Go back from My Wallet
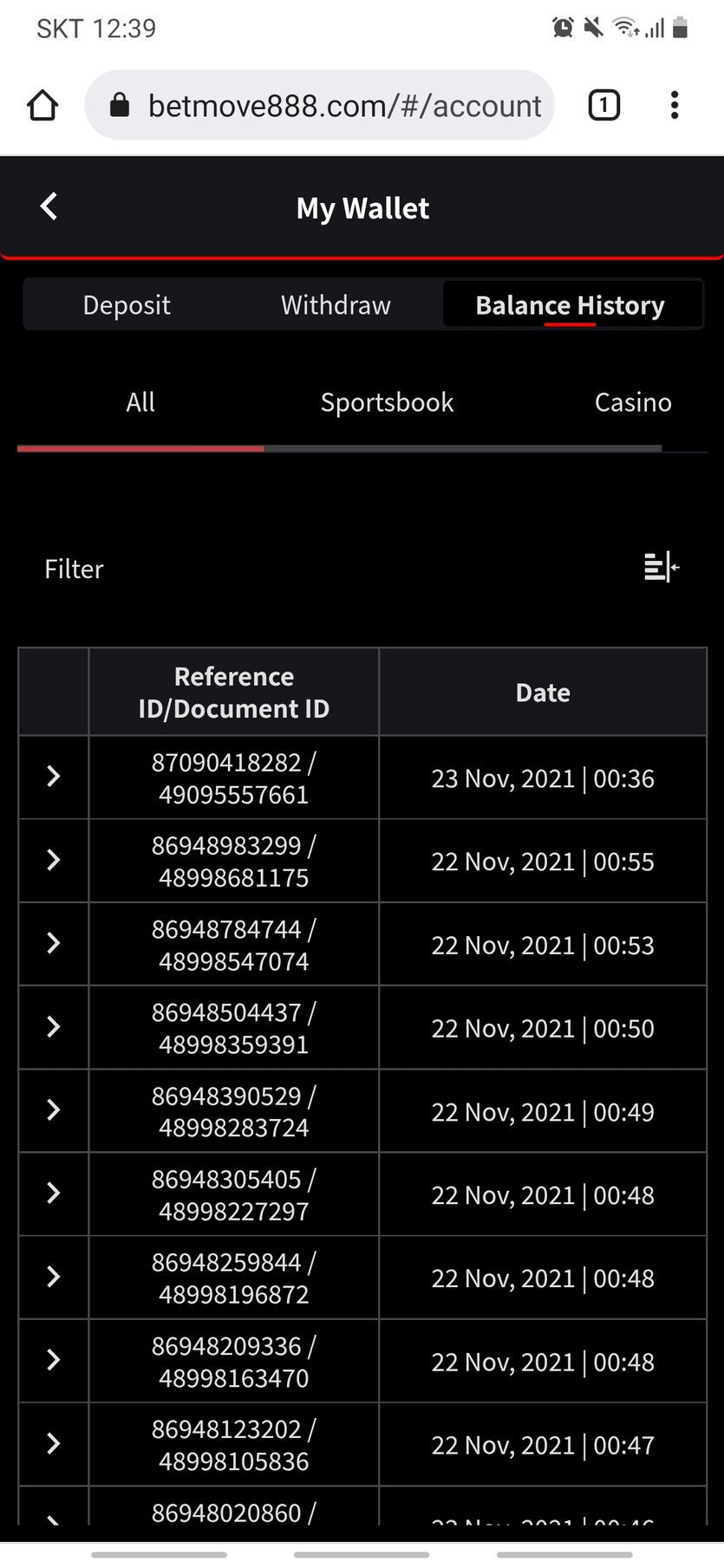This screenshot has height=1568, width=724. pos(49,207)
